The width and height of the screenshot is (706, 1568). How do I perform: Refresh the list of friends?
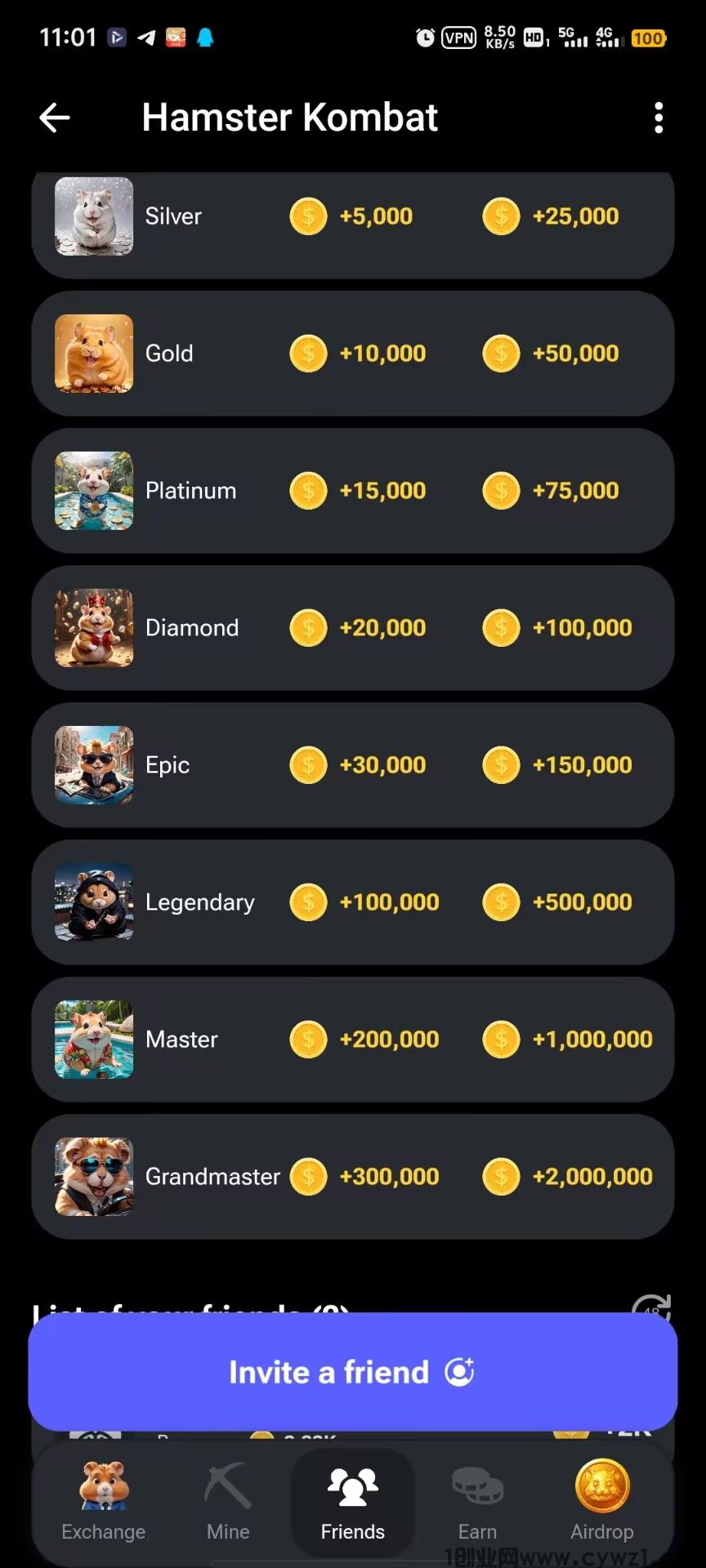point(651,1307)
